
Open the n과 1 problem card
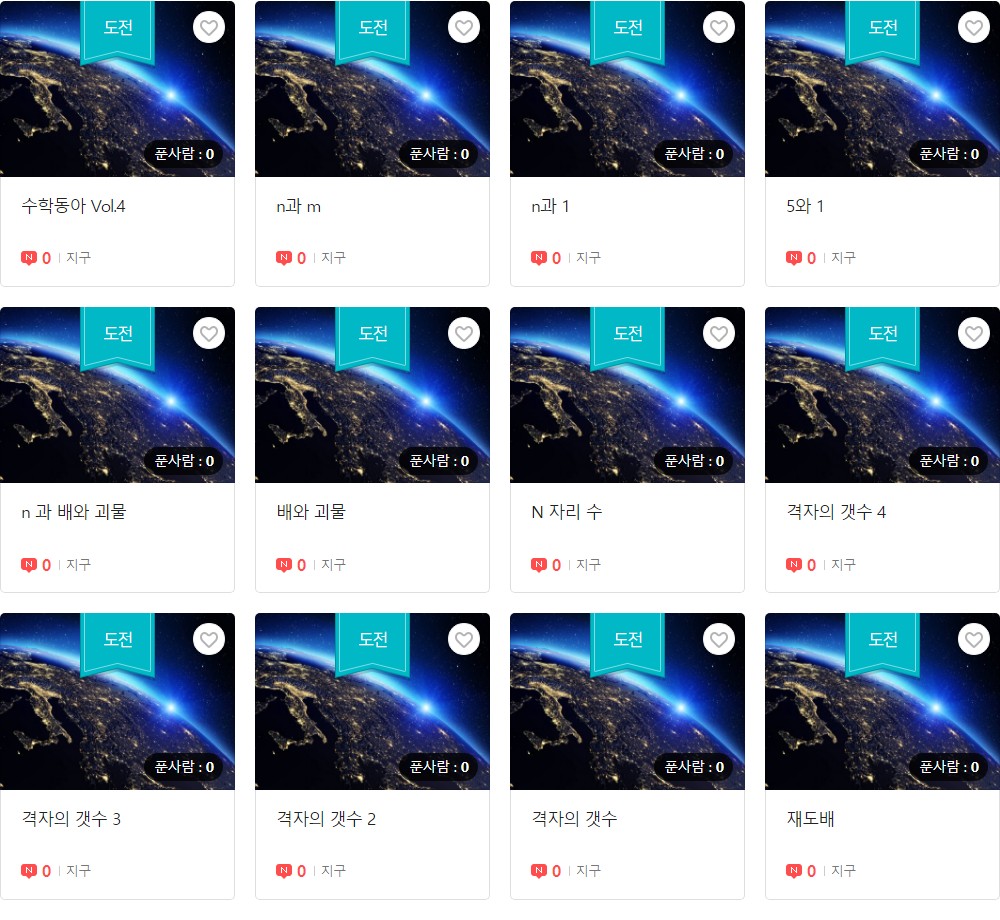pyautogui.click(x=550, y=207)
